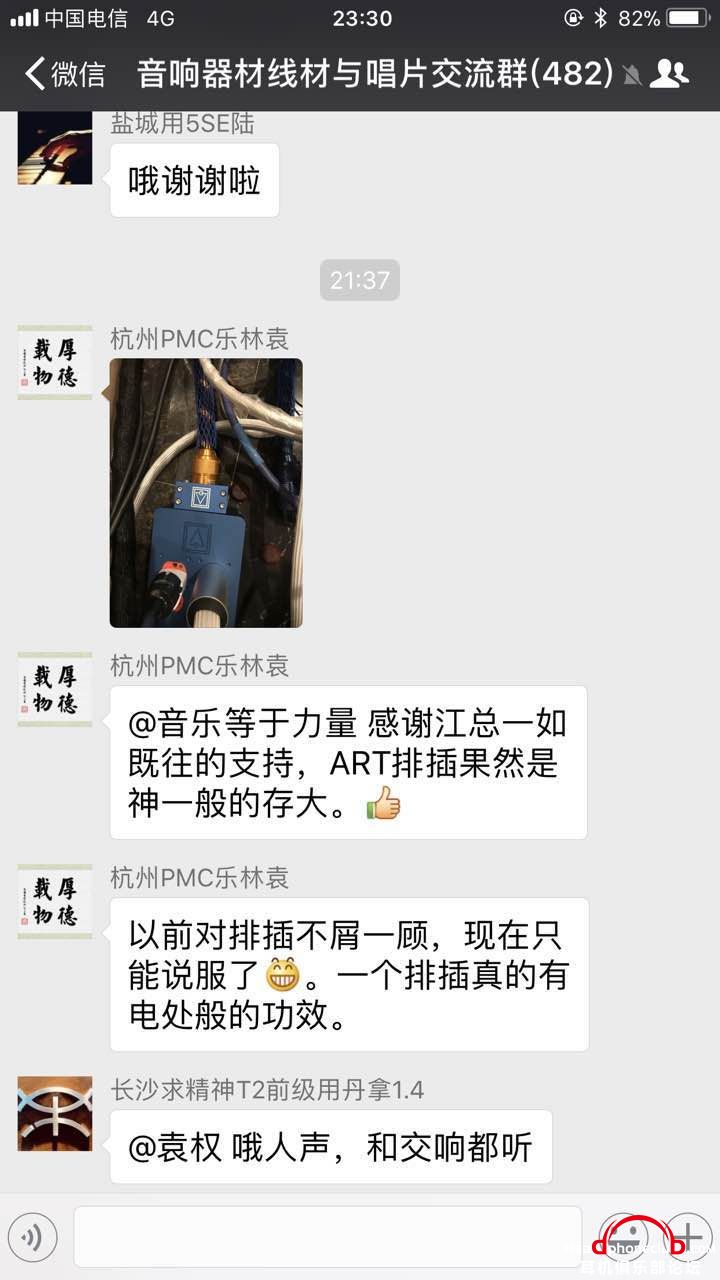Go back to the 微信 chat list
This screenshot has width=720, height=1280.
pos(65,73)
